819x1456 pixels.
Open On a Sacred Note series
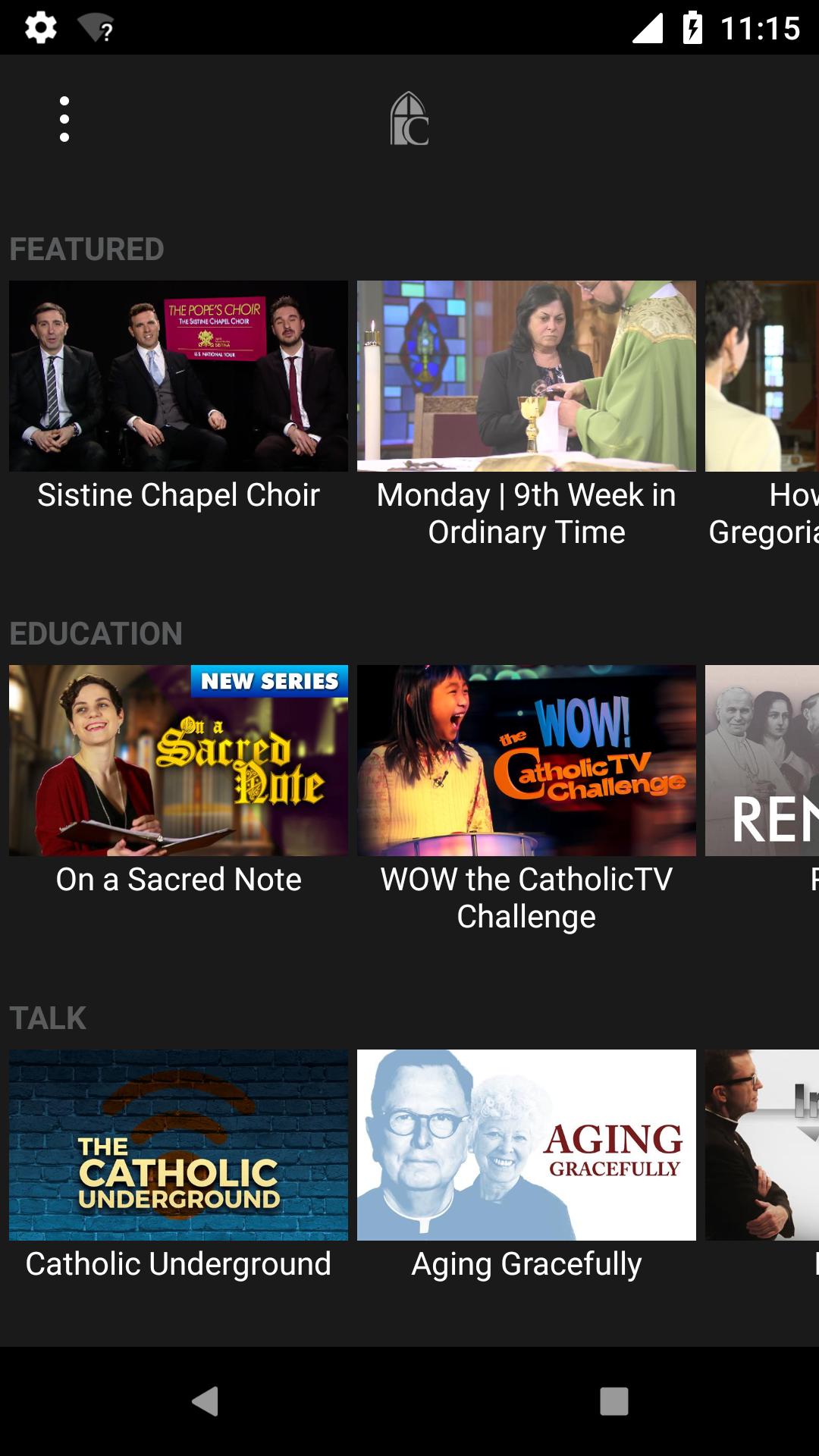click(178, 761)
